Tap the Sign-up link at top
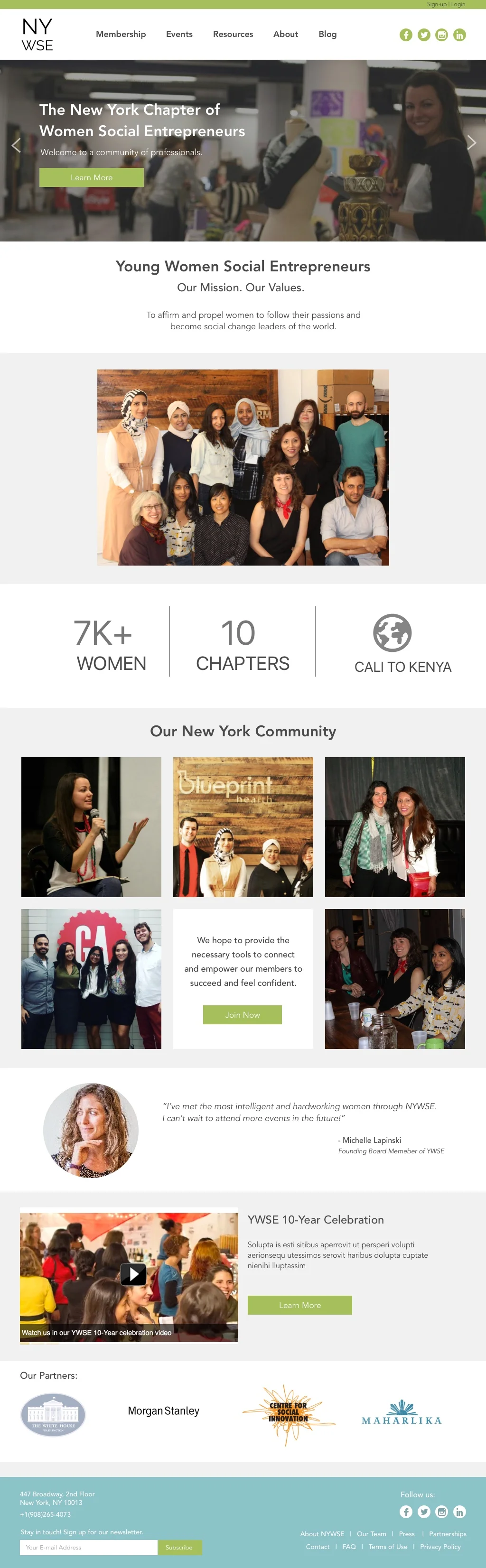This screenshot has width=486, height=1568. point(436,4)
